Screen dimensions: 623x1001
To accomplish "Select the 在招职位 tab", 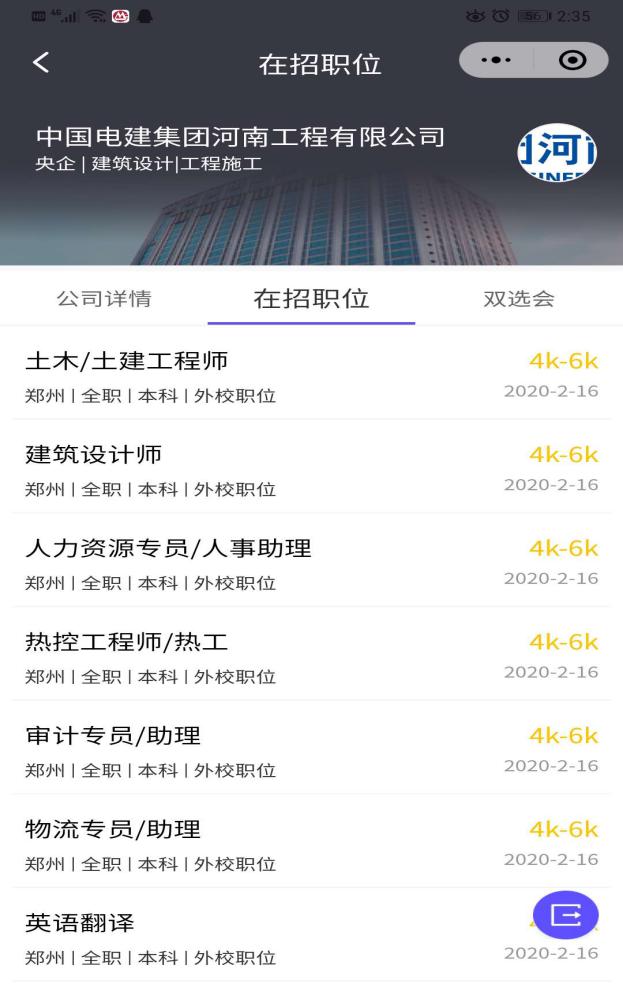I will click(x=312, y=299).
